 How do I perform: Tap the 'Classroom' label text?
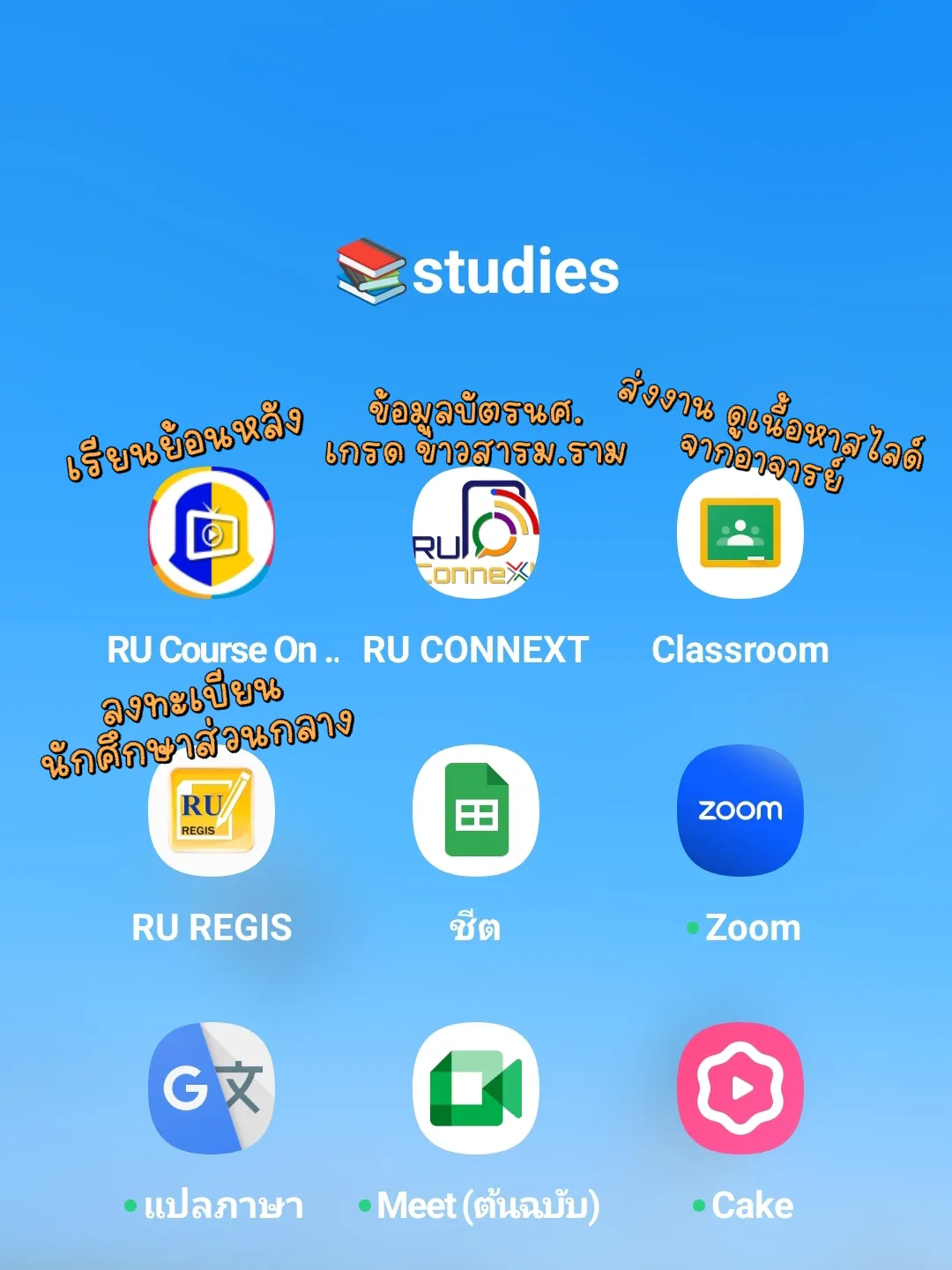(x=741, y=650)
